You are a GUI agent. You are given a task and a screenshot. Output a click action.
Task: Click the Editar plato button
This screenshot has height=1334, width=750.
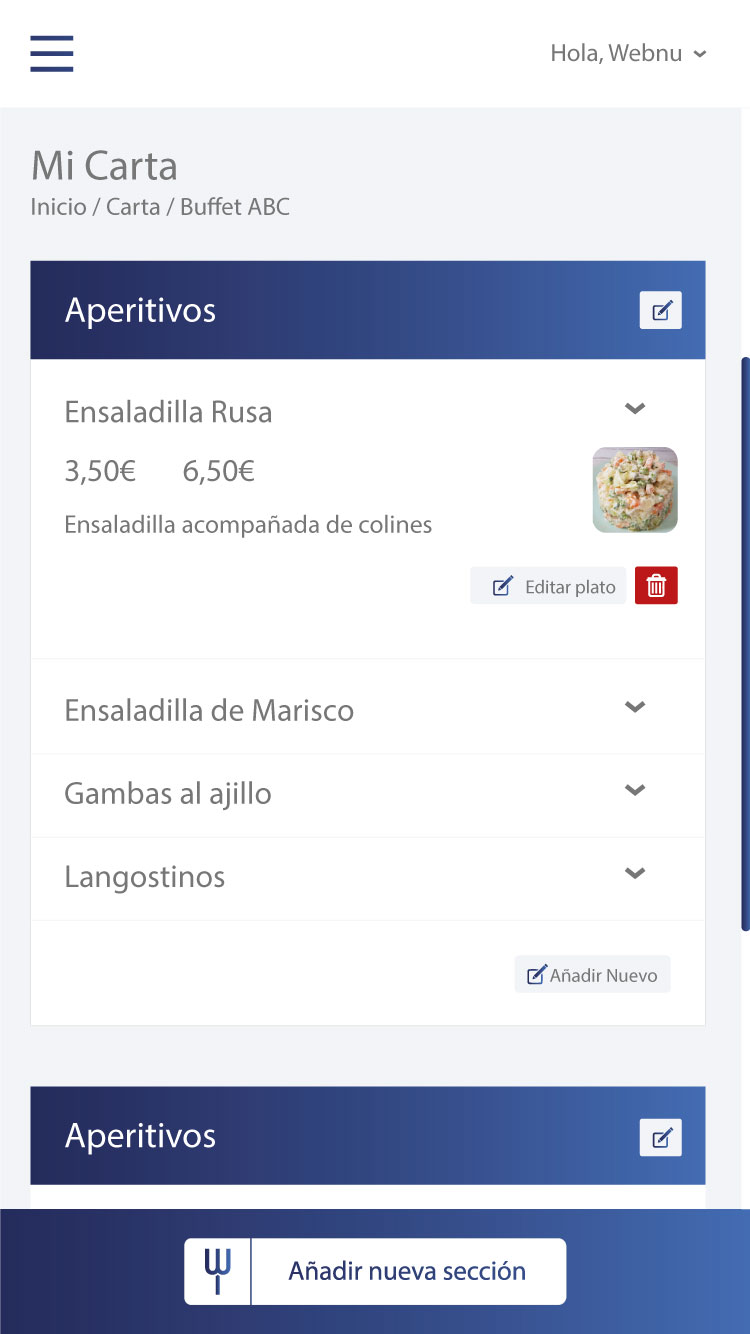point(548,585)
